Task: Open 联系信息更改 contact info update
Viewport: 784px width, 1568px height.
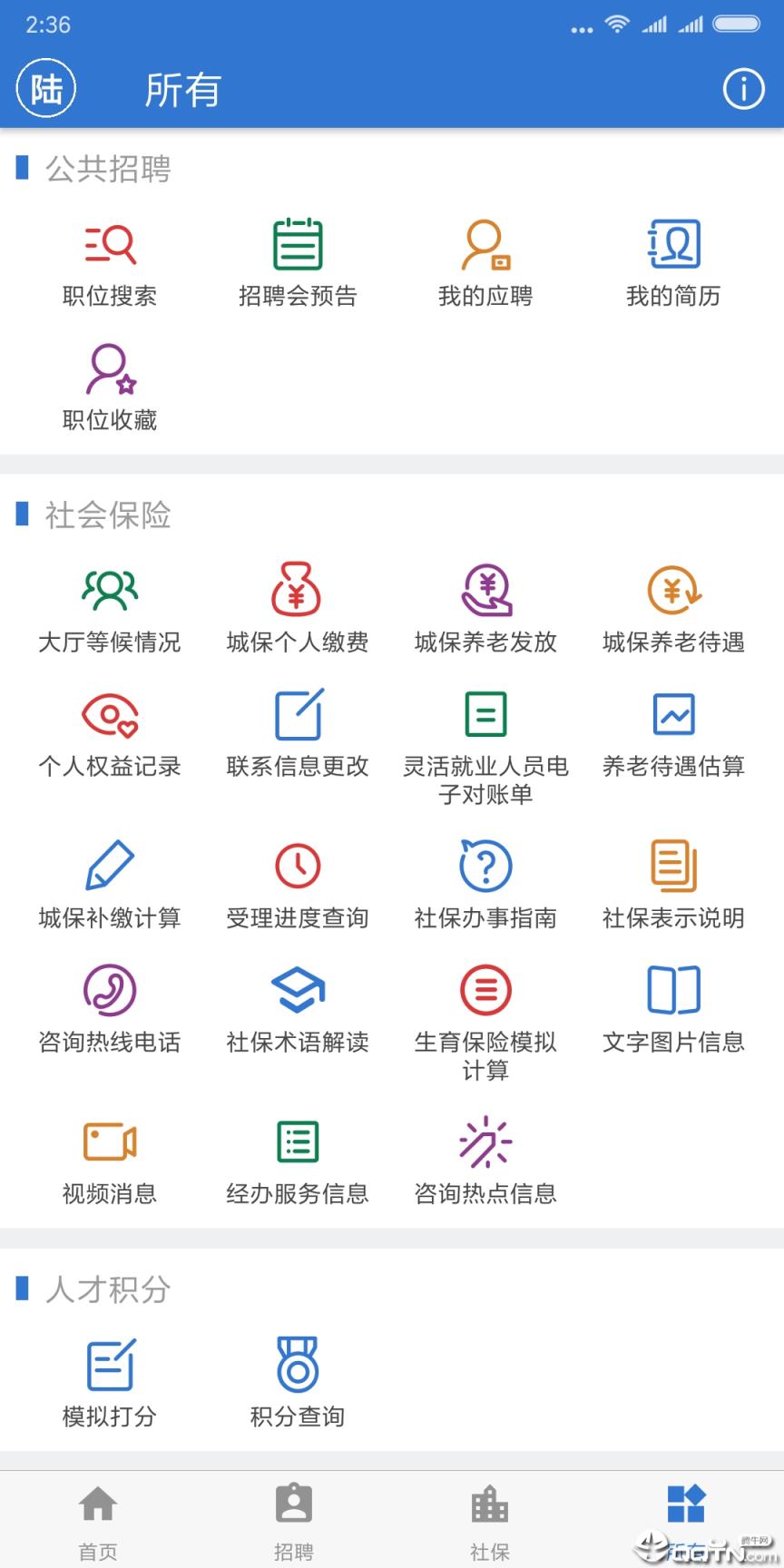Action: click(x=298, y=731)
